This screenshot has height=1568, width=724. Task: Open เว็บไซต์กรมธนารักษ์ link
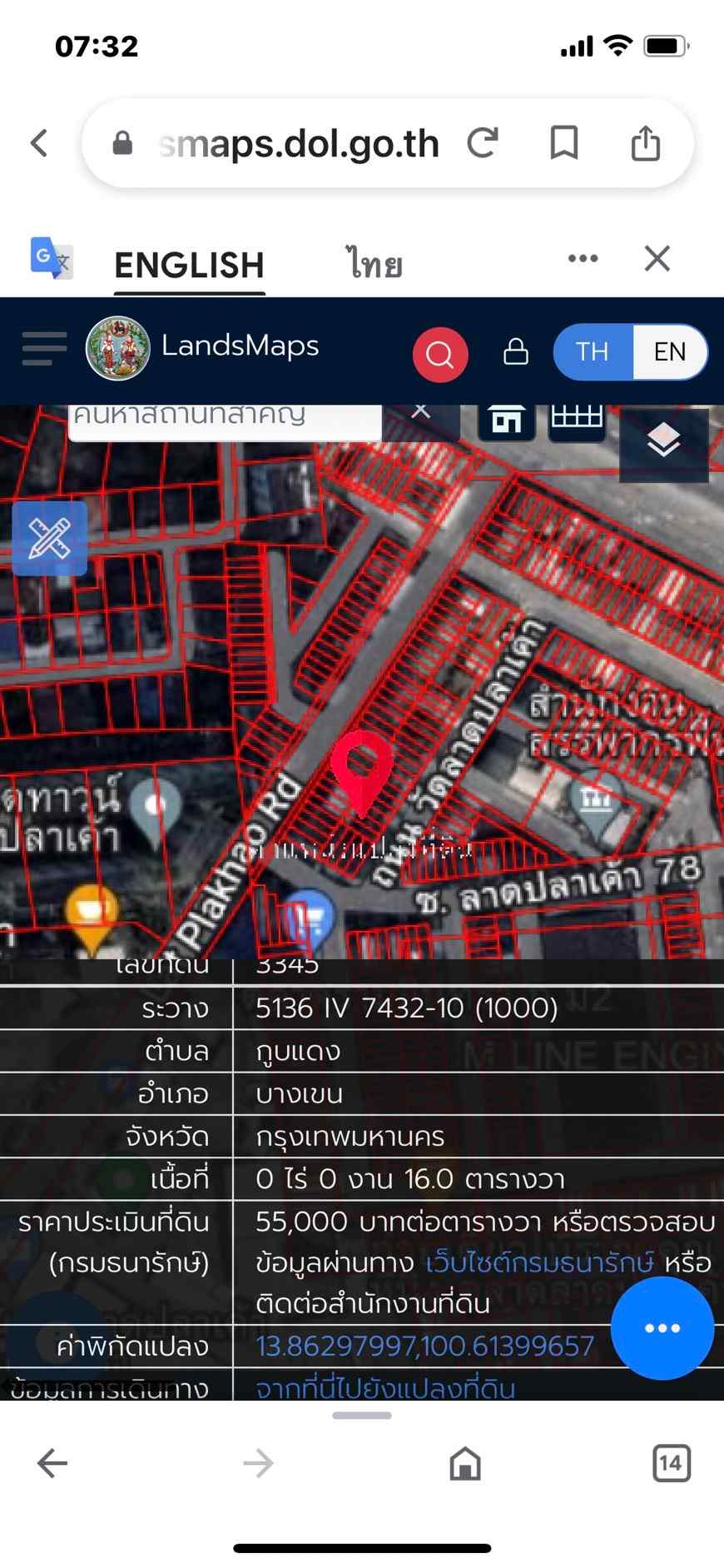click(x=539, y=1262)
